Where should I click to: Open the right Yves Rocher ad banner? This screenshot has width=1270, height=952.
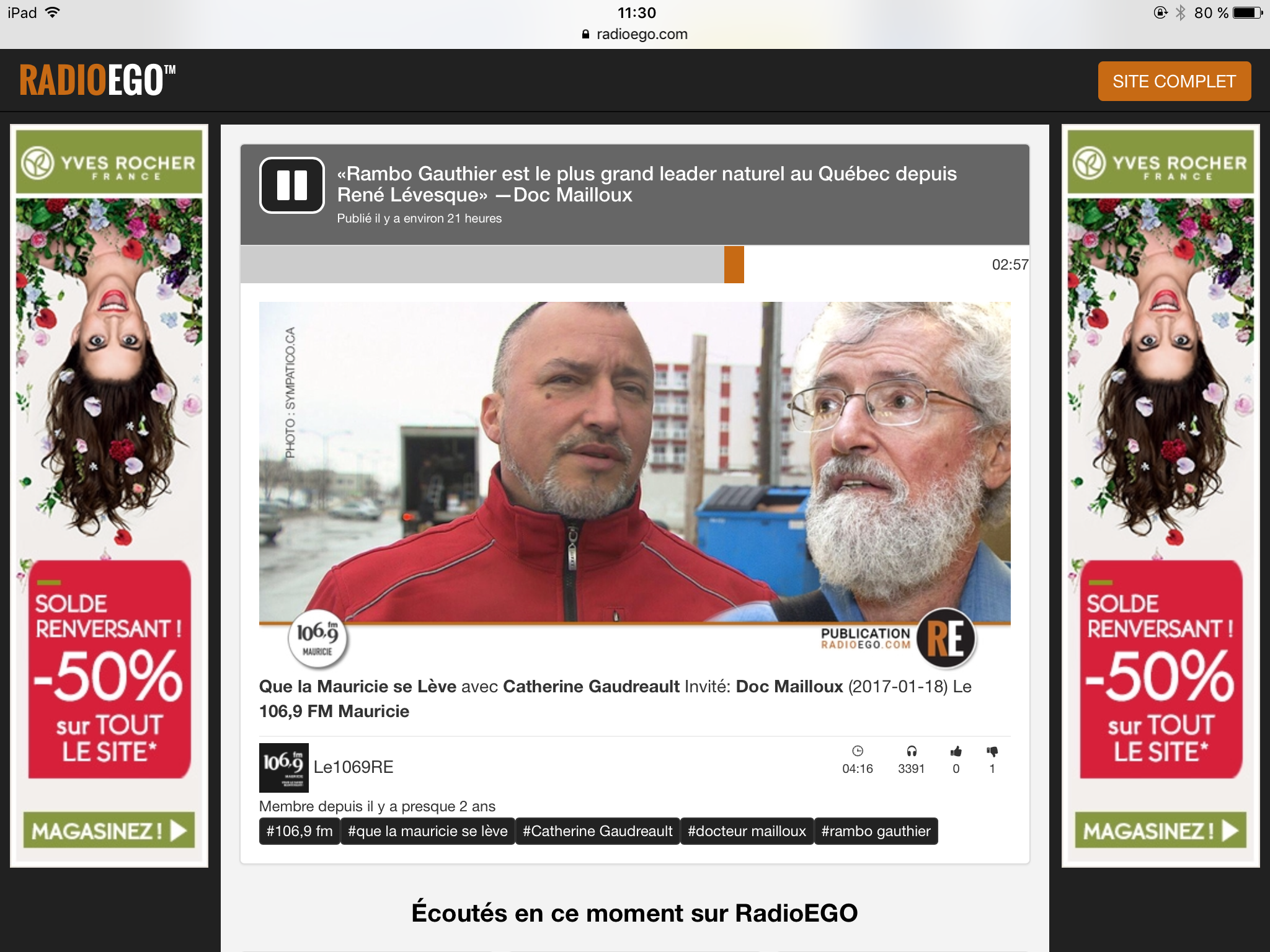click(x=1160, y=496)
